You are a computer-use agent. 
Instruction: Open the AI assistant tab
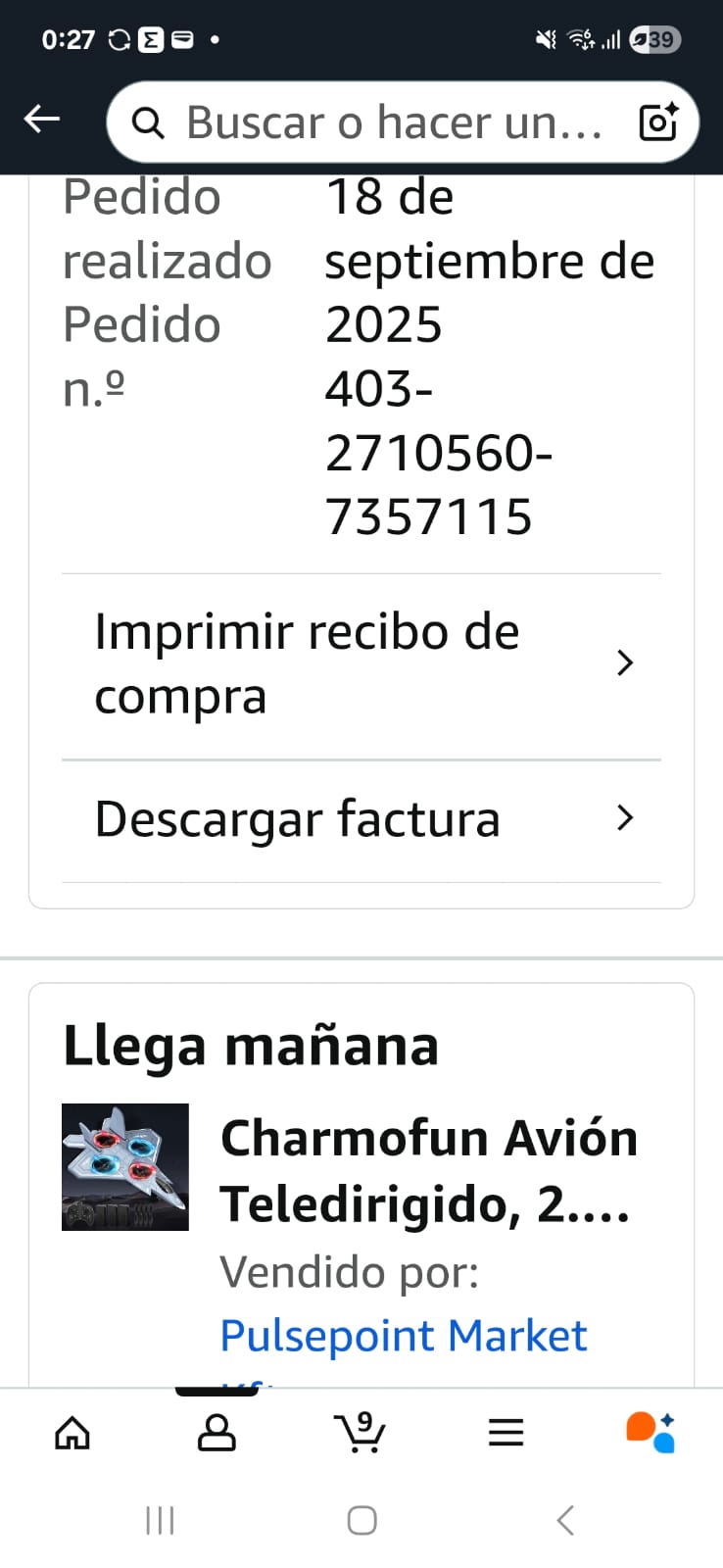pyautogui.click(x=651, y=1434)
